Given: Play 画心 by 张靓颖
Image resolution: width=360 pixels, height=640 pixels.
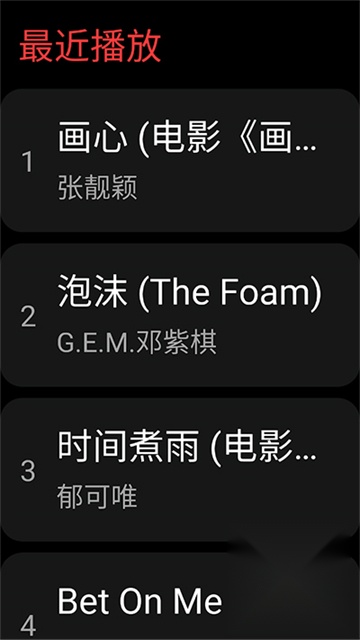Looking at the screenshot, I should (180, 160).
